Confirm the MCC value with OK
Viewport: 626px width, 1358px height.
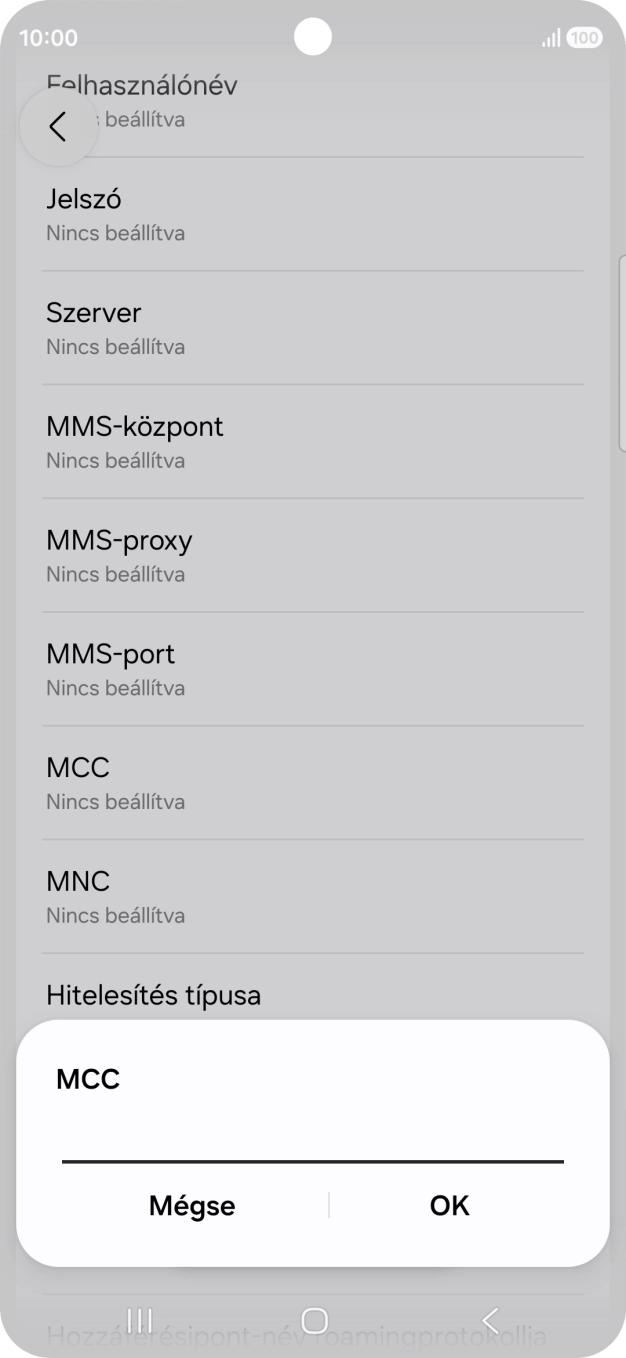coord(449,1206)
